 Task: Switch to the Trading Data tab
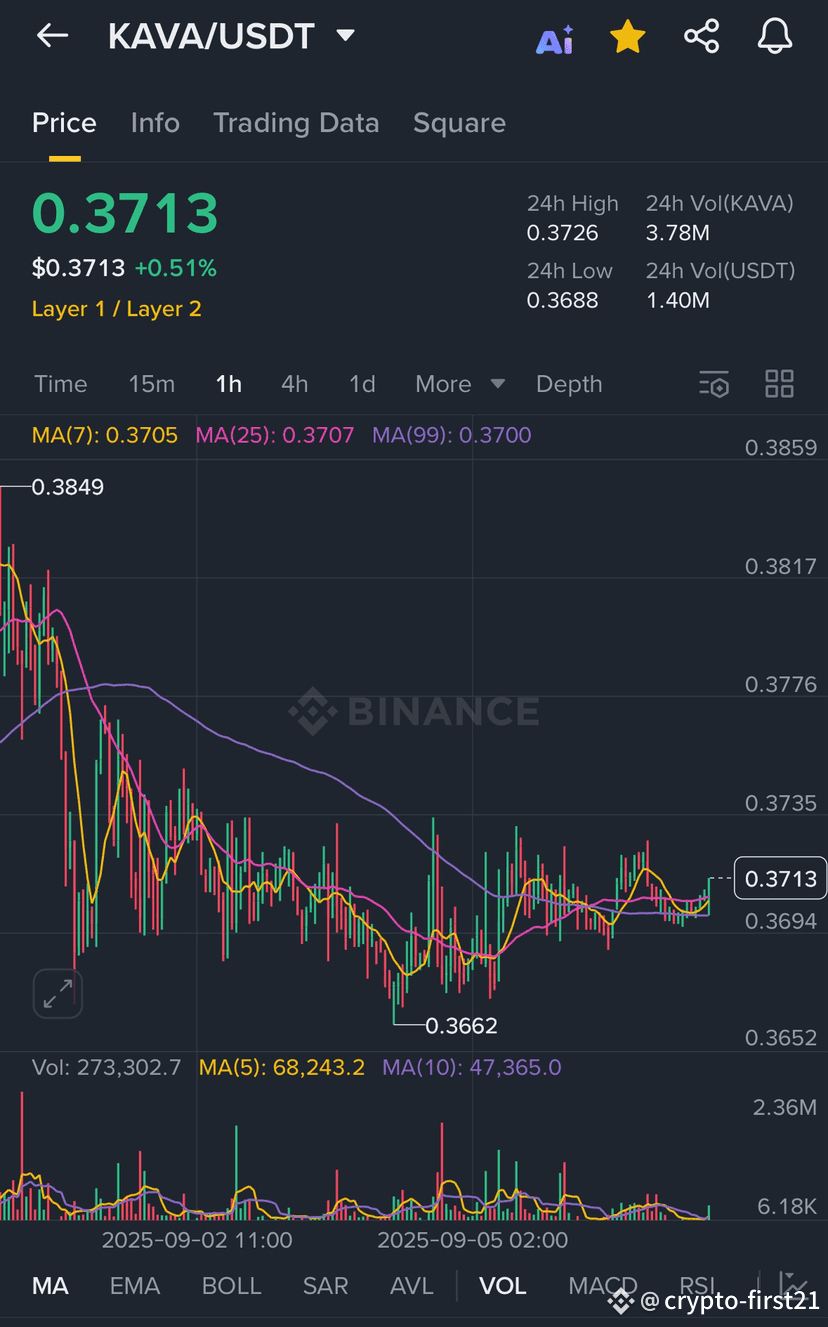click(296, 123)
